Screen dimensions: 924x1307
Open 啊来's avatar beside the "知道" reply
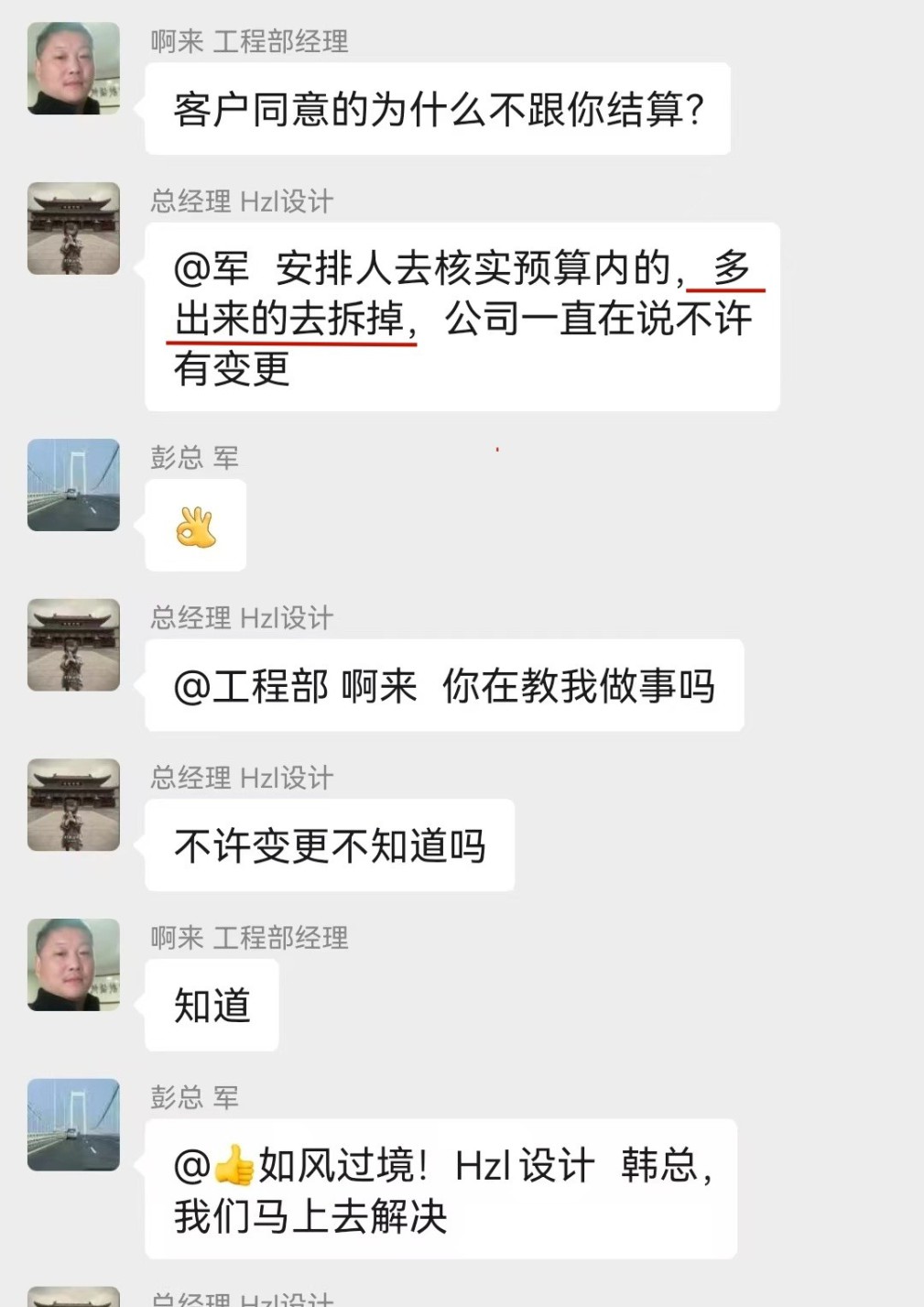click(x=73, y=964)
